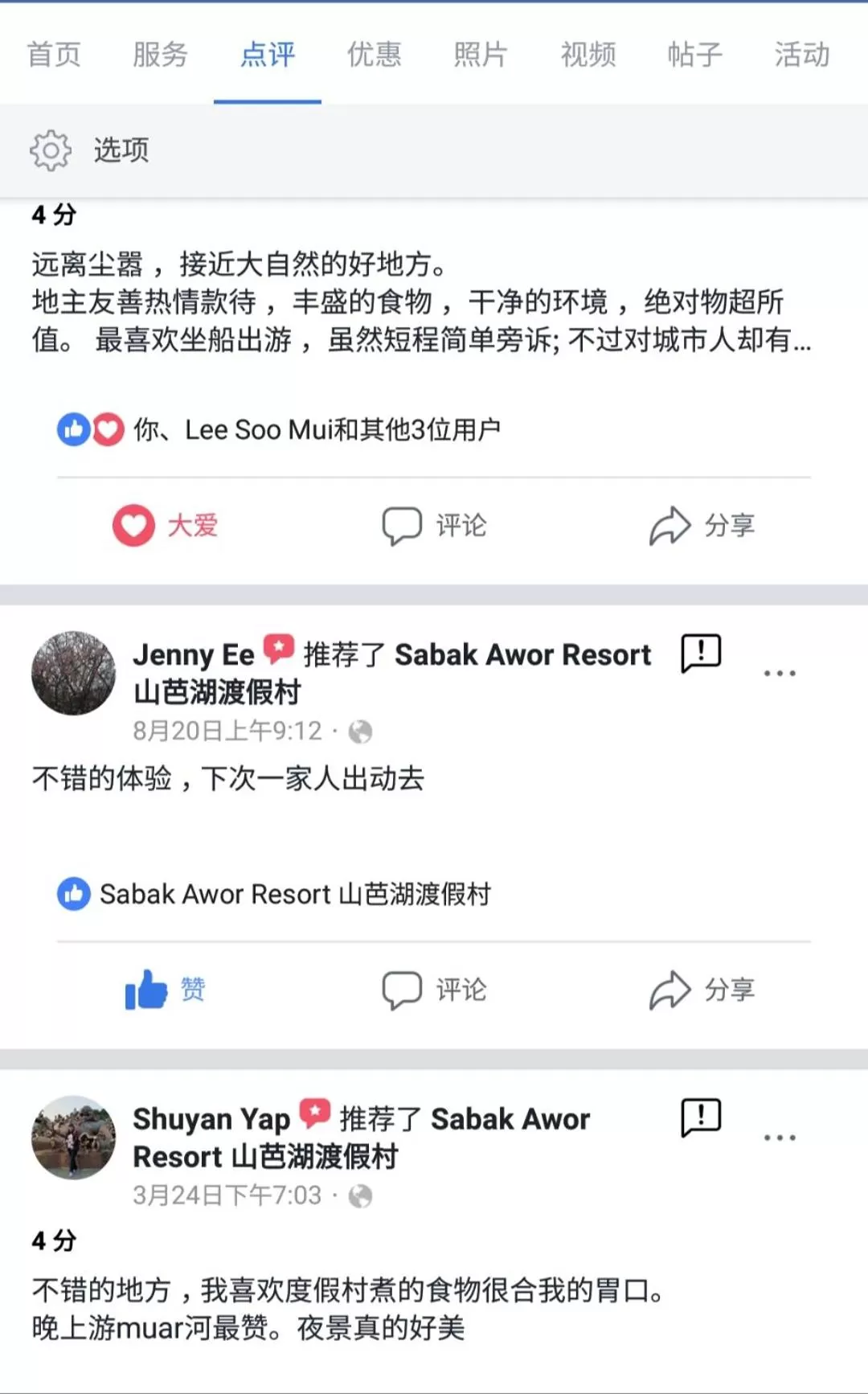Switch to the 活动 tab
Screen dimensions: 868x1394
(x=801, y=55)
